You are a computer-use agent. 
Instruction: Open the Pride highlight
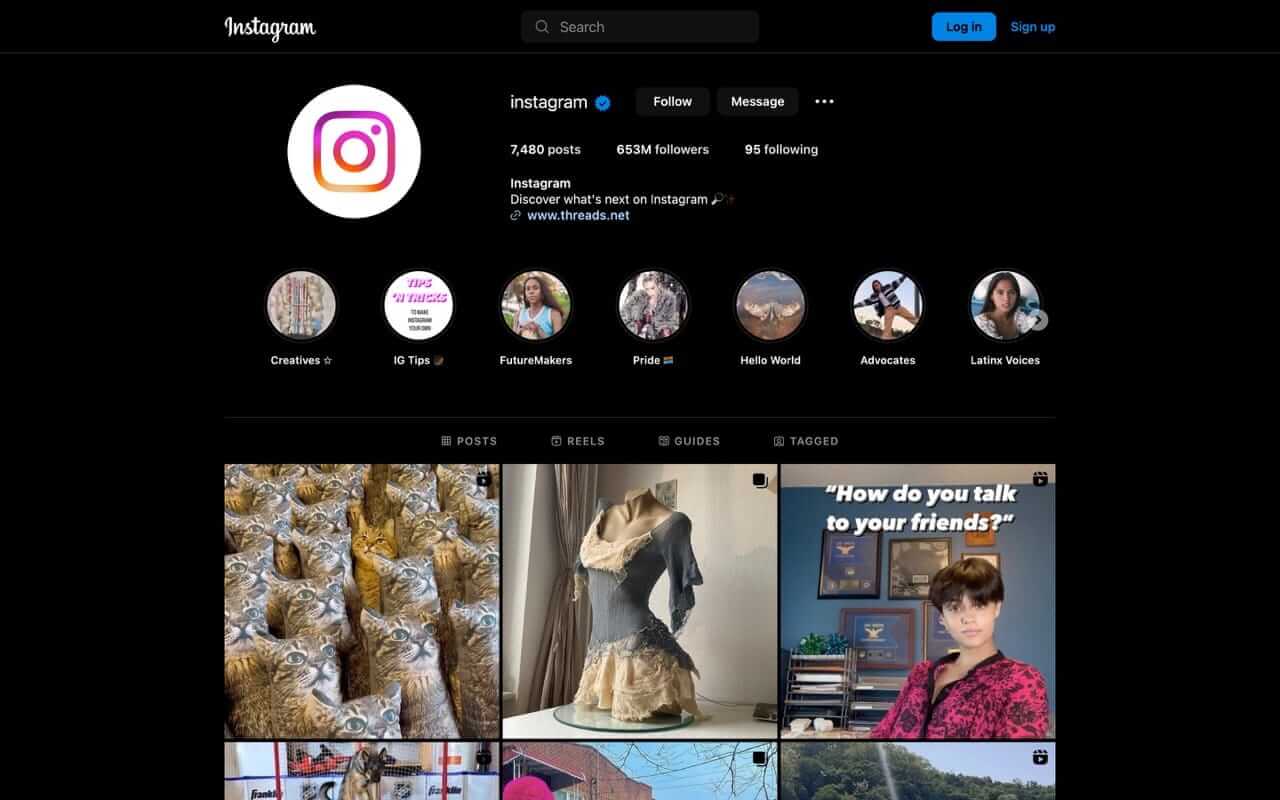653,306
